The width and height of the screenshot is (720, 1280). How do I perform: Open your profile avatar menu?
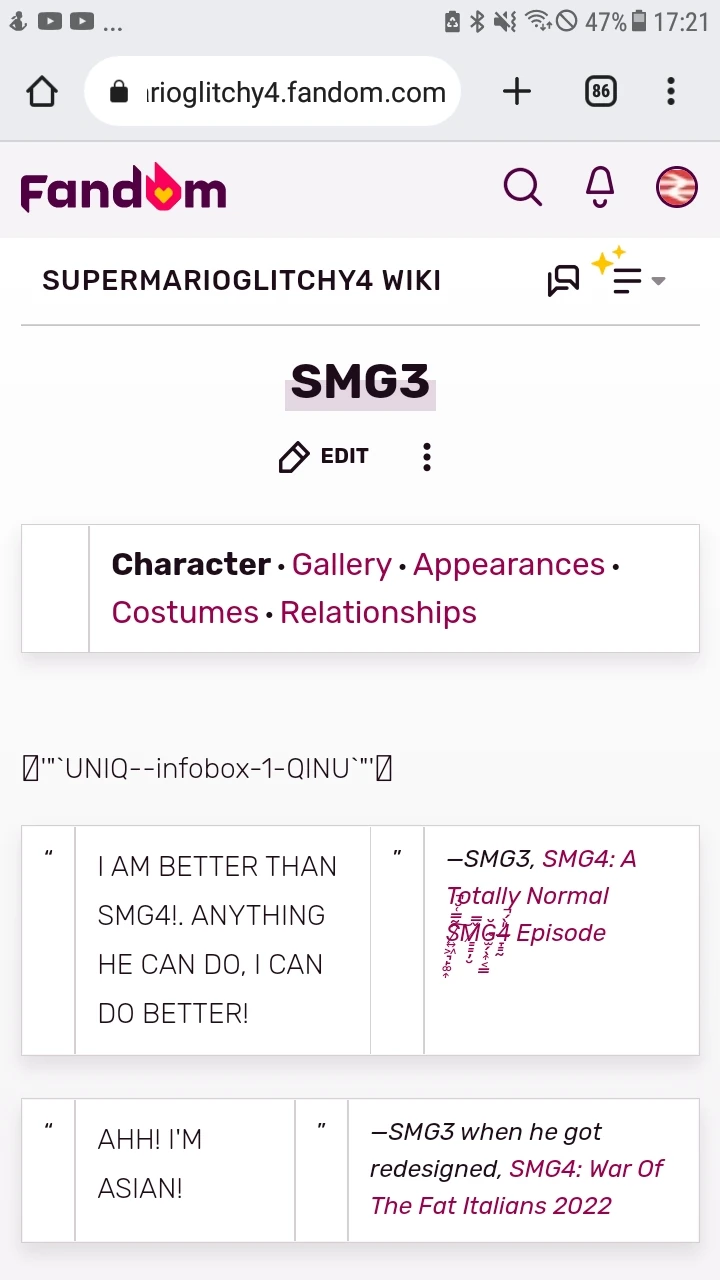676,187
